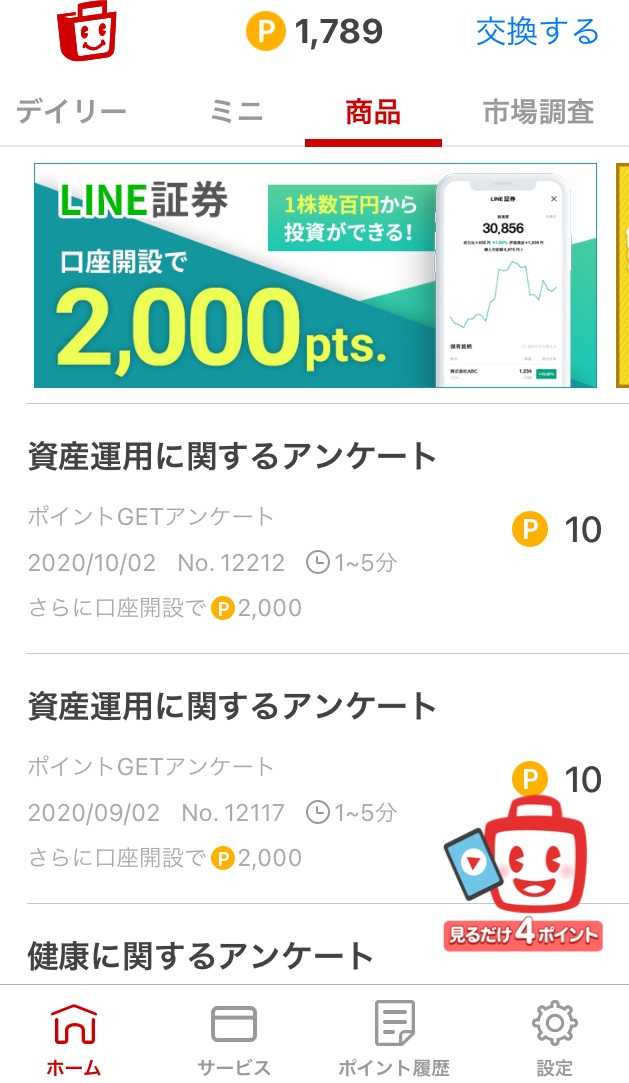Open the 健康に関するアンケート survey
The height and width of the screenshot is (1083, 629).
click(200, 956)
